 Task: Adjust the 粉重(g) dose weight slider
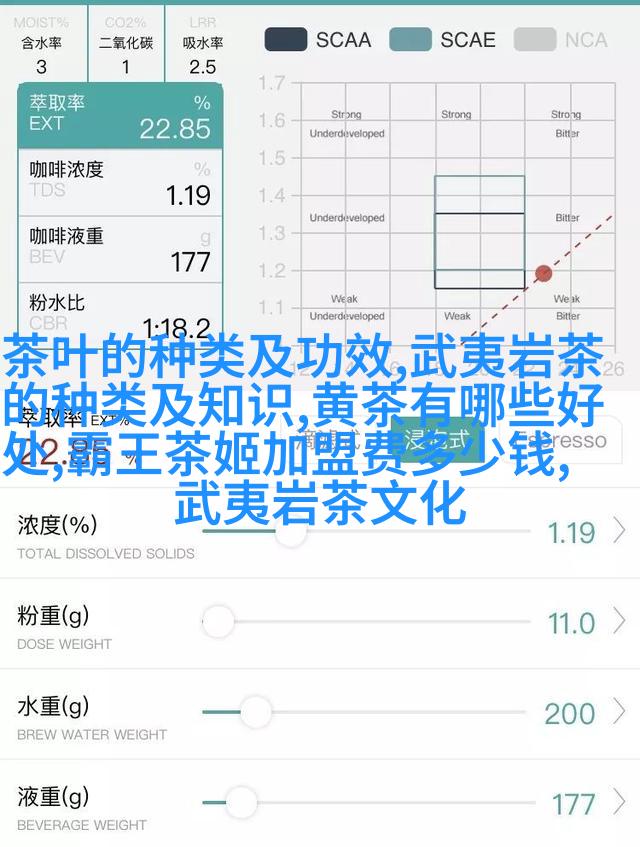(218, 622)
